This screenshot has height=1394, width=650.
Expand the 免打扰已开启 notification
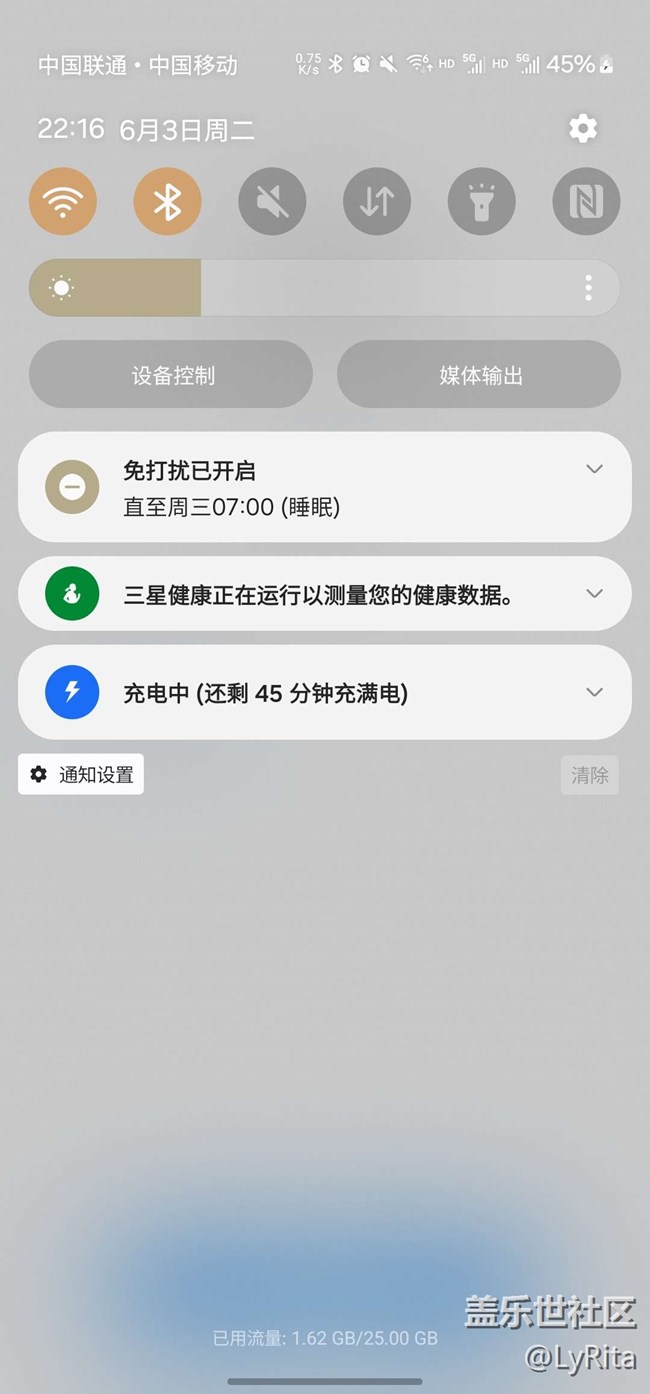click(594, 469)
